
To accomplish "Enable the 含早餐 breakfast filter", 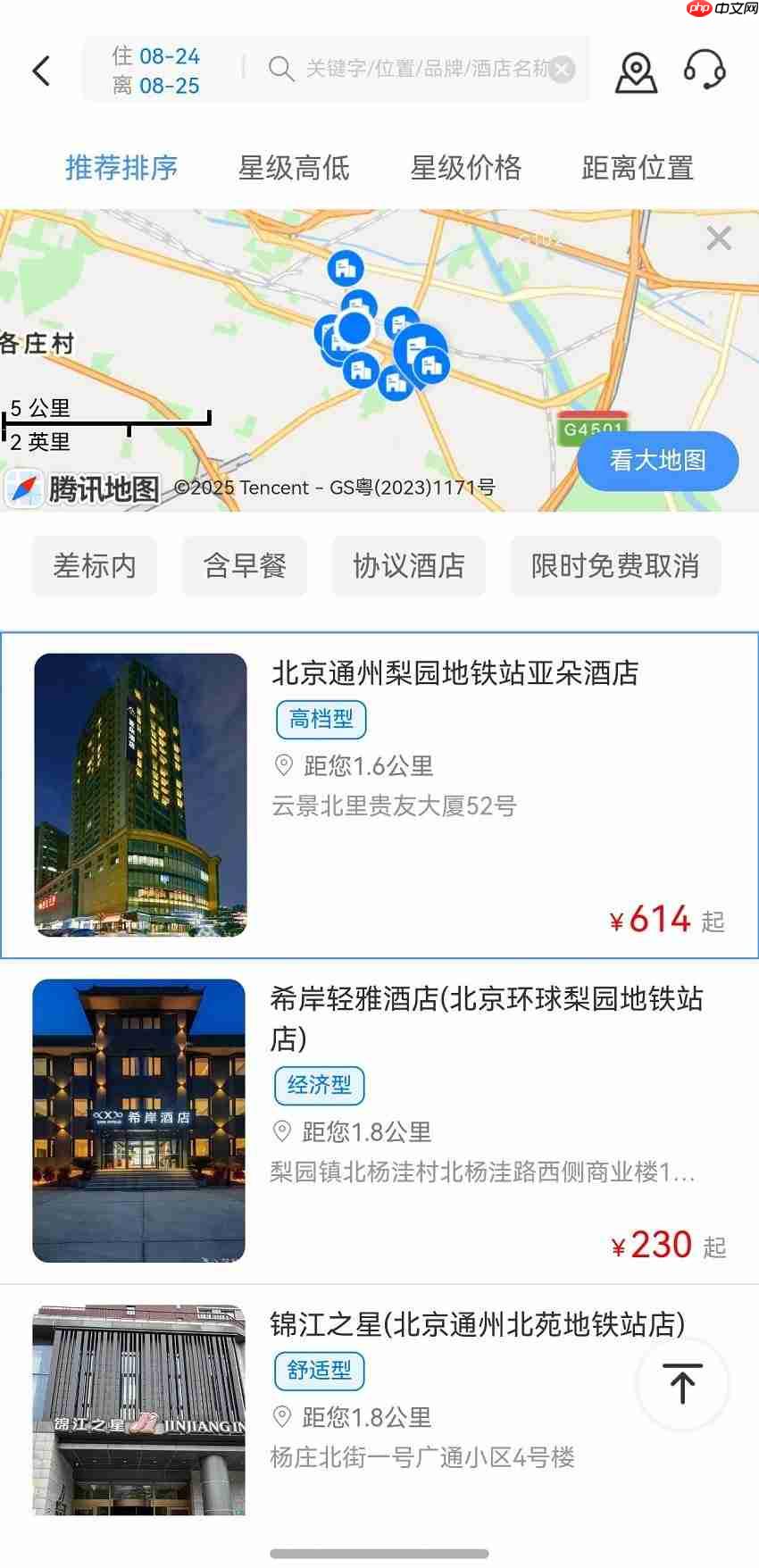I will coord(243,566).
